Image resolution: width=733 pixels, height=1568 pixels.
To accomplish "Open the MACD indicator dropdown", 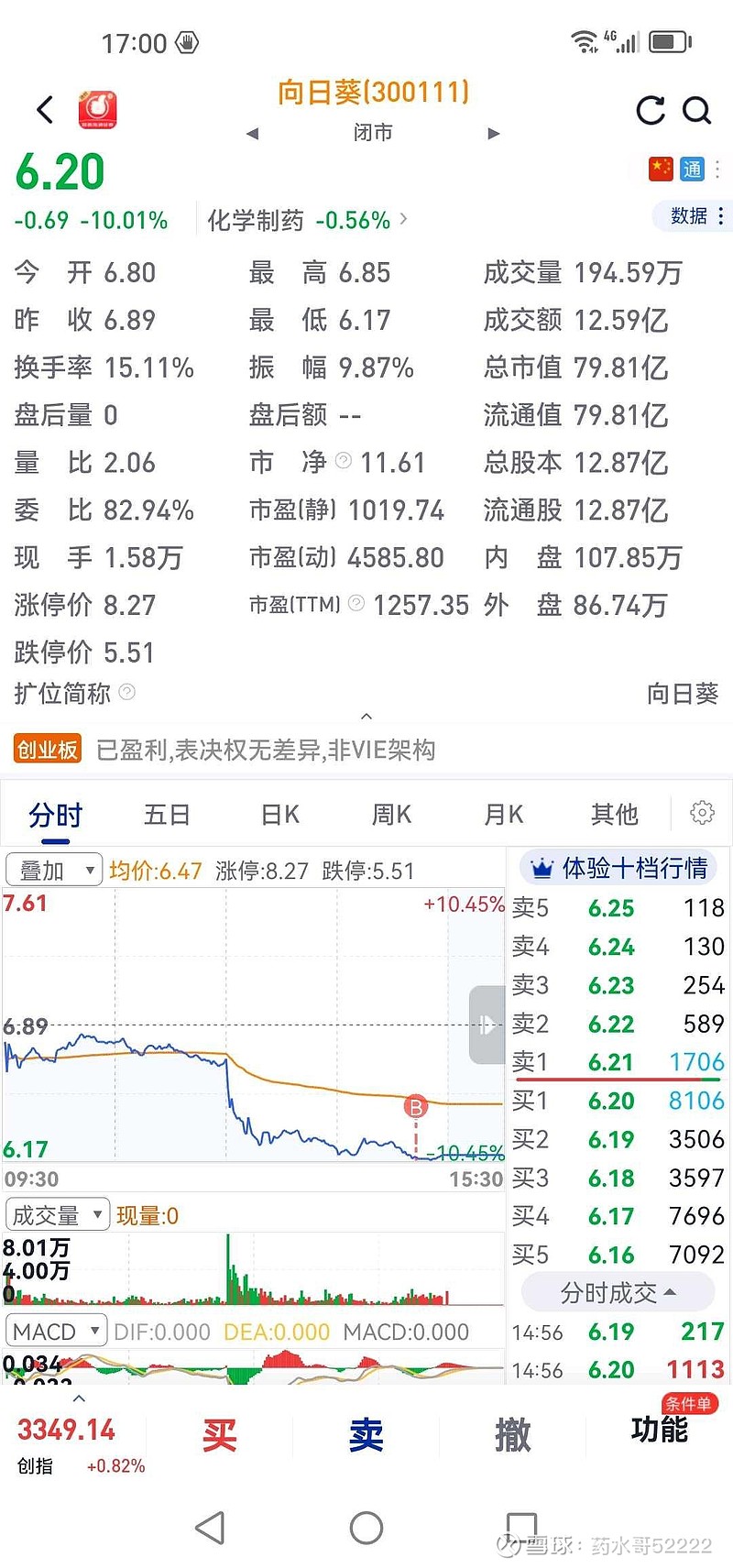I will (56, 1330).
